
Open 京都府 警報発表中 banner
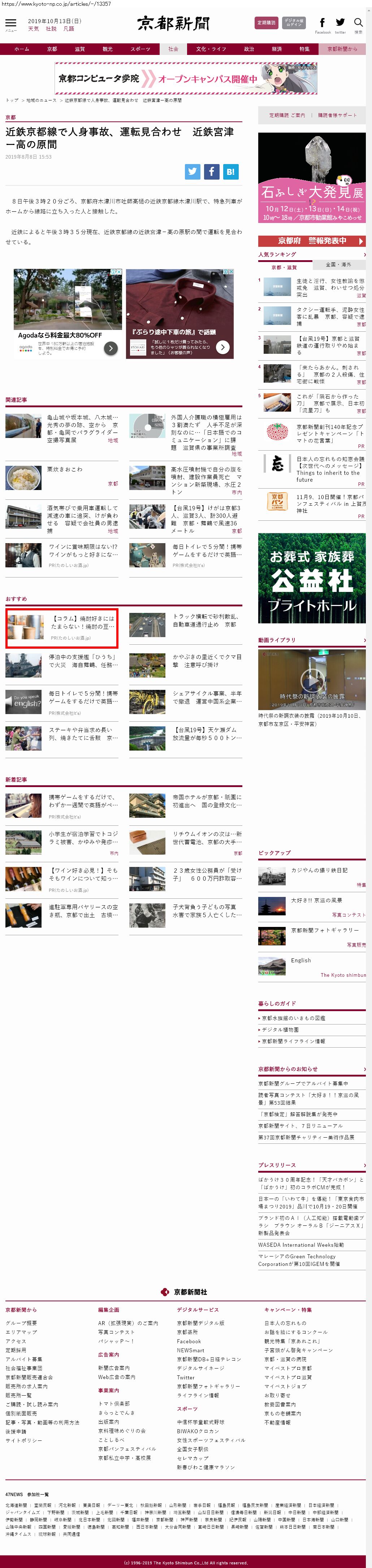pos(312,240)
